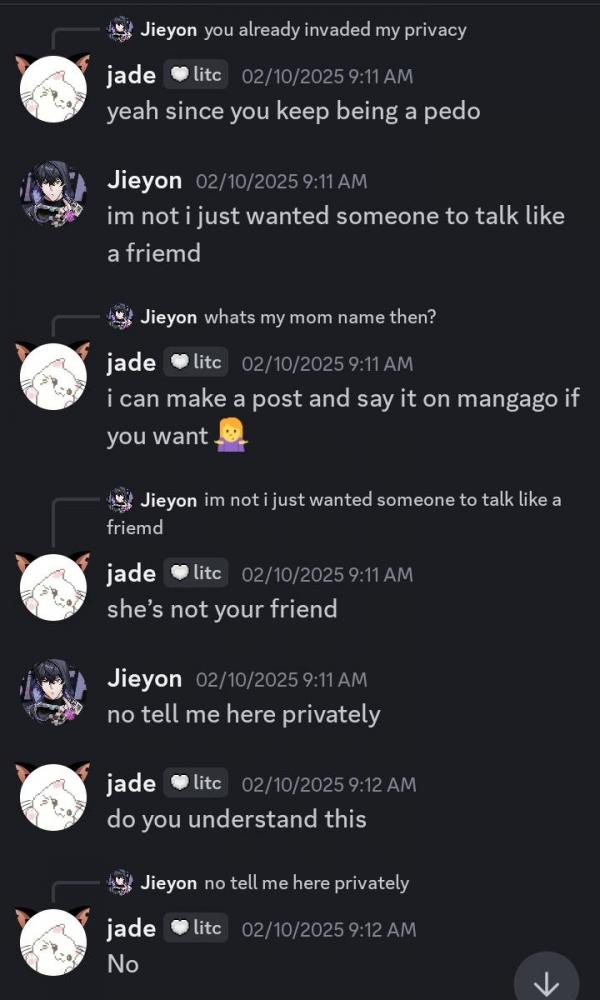The width and height of the screenshot is (600, 1000).
Task: Open reply preview above jade's "No" message
Action: (x=306, y=882)
